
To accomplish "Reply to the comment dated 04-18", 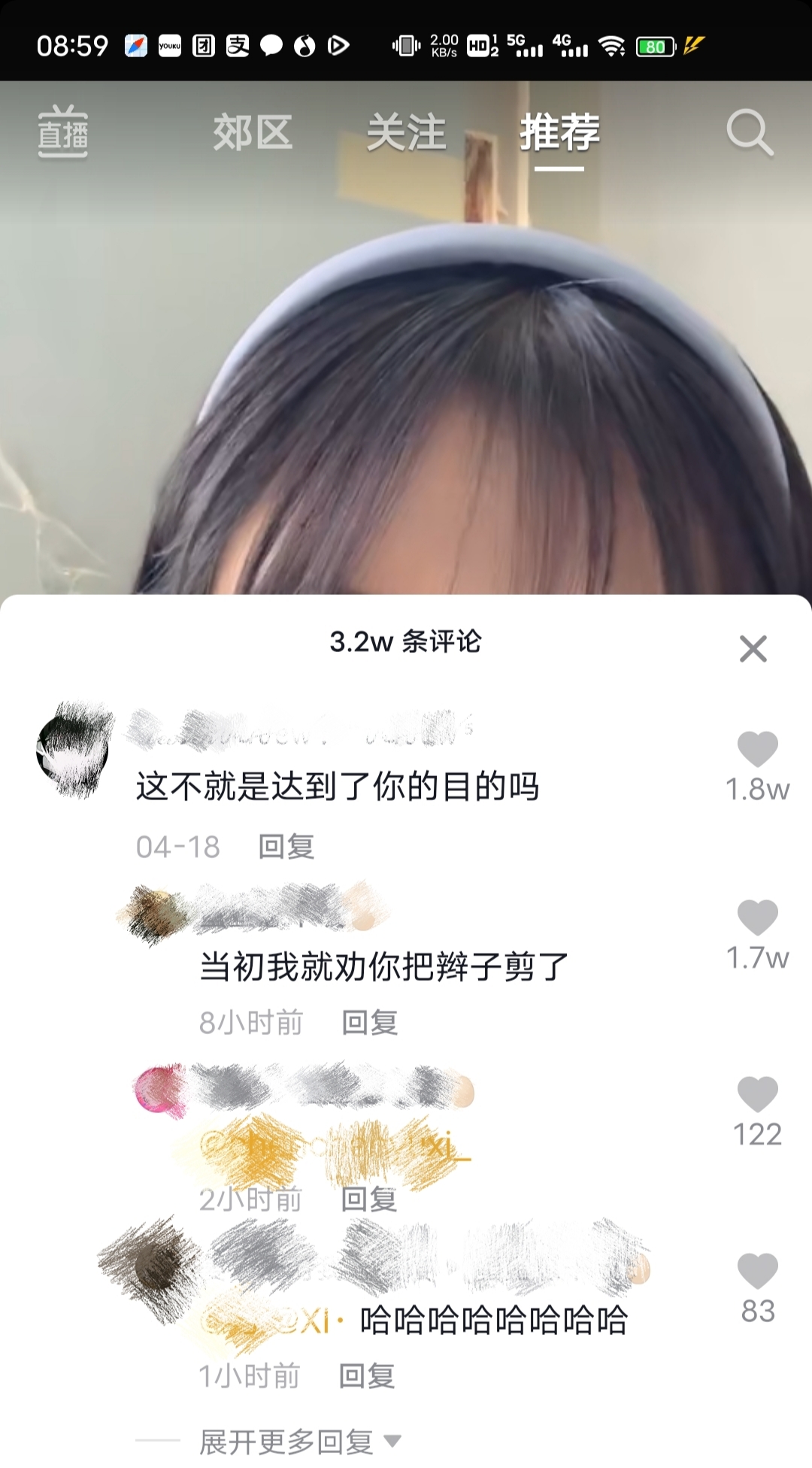I will point(286,847).
